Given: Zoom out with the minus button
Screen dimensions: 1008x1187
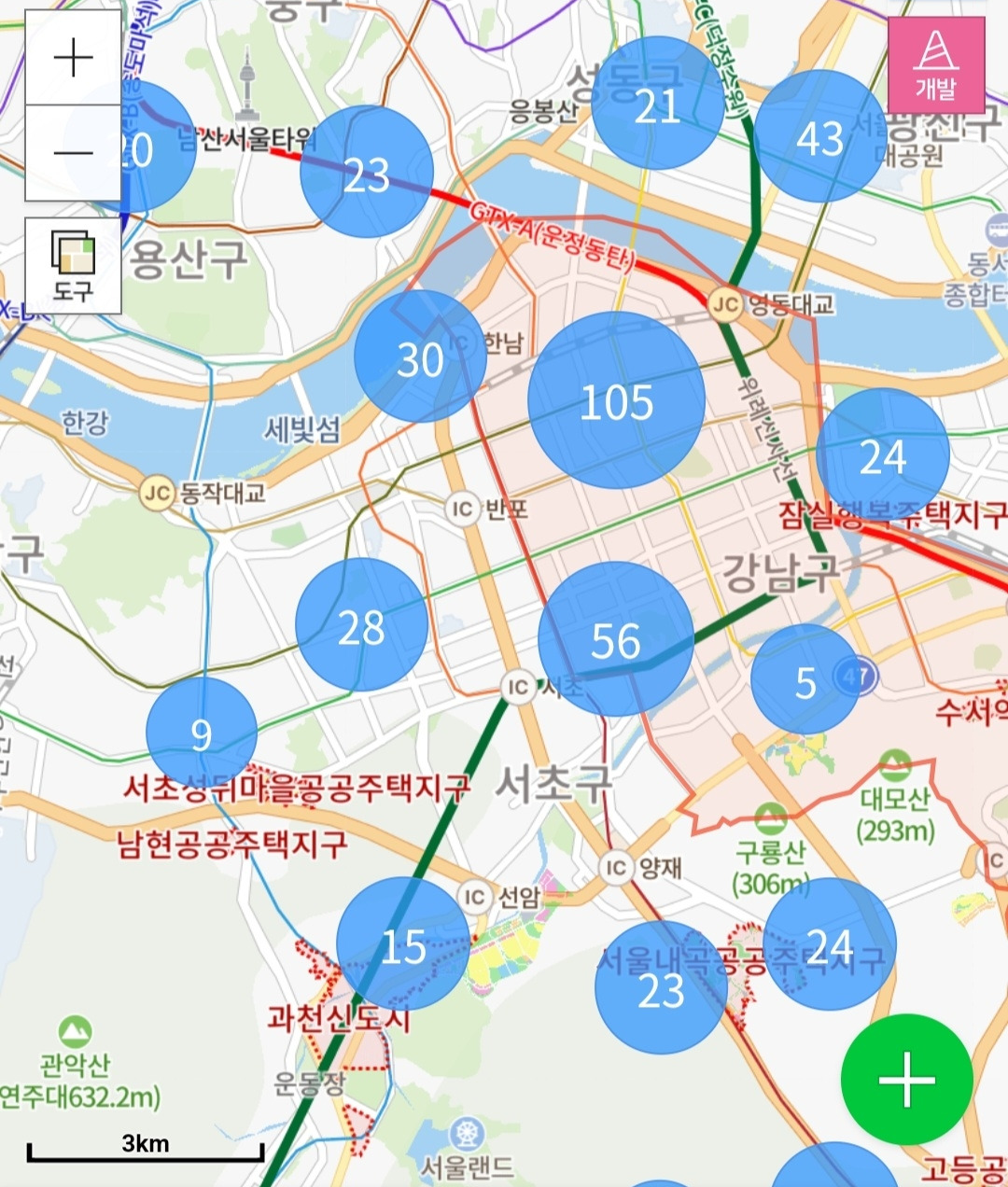Looking at the screenshot, I should pyautogui.click(x=73, y=153).
